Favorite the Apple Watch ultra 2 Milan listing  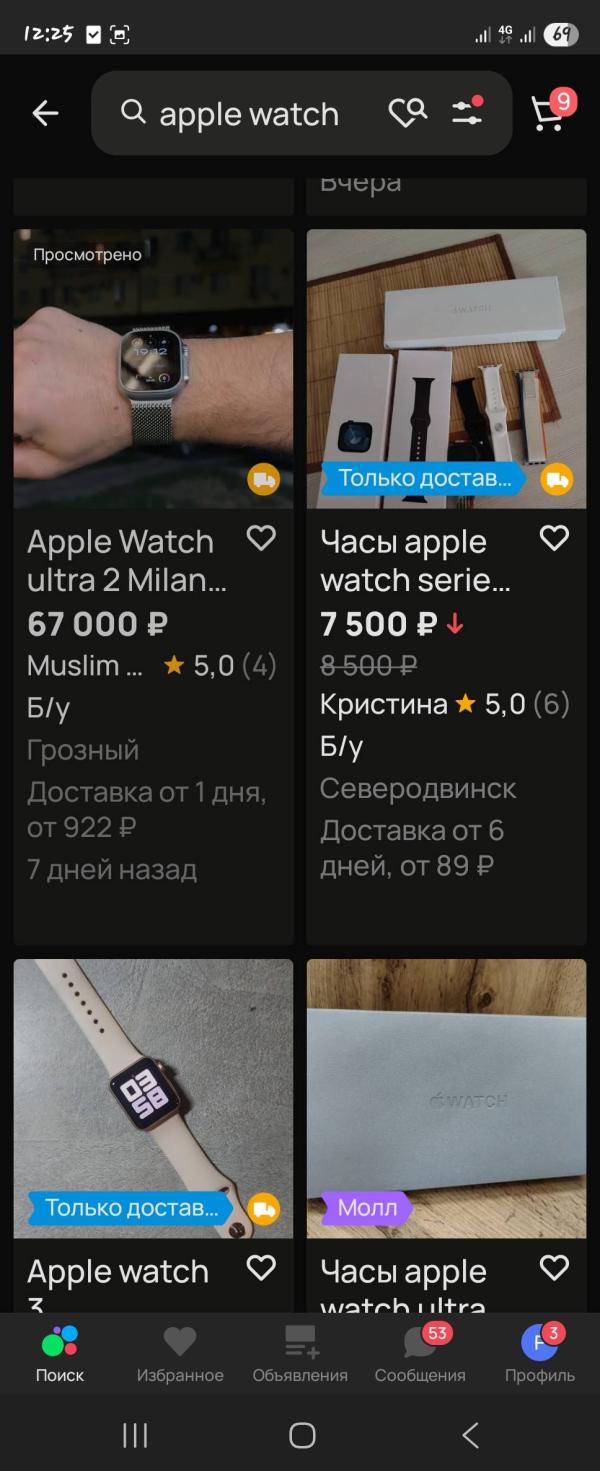point(261,539)
